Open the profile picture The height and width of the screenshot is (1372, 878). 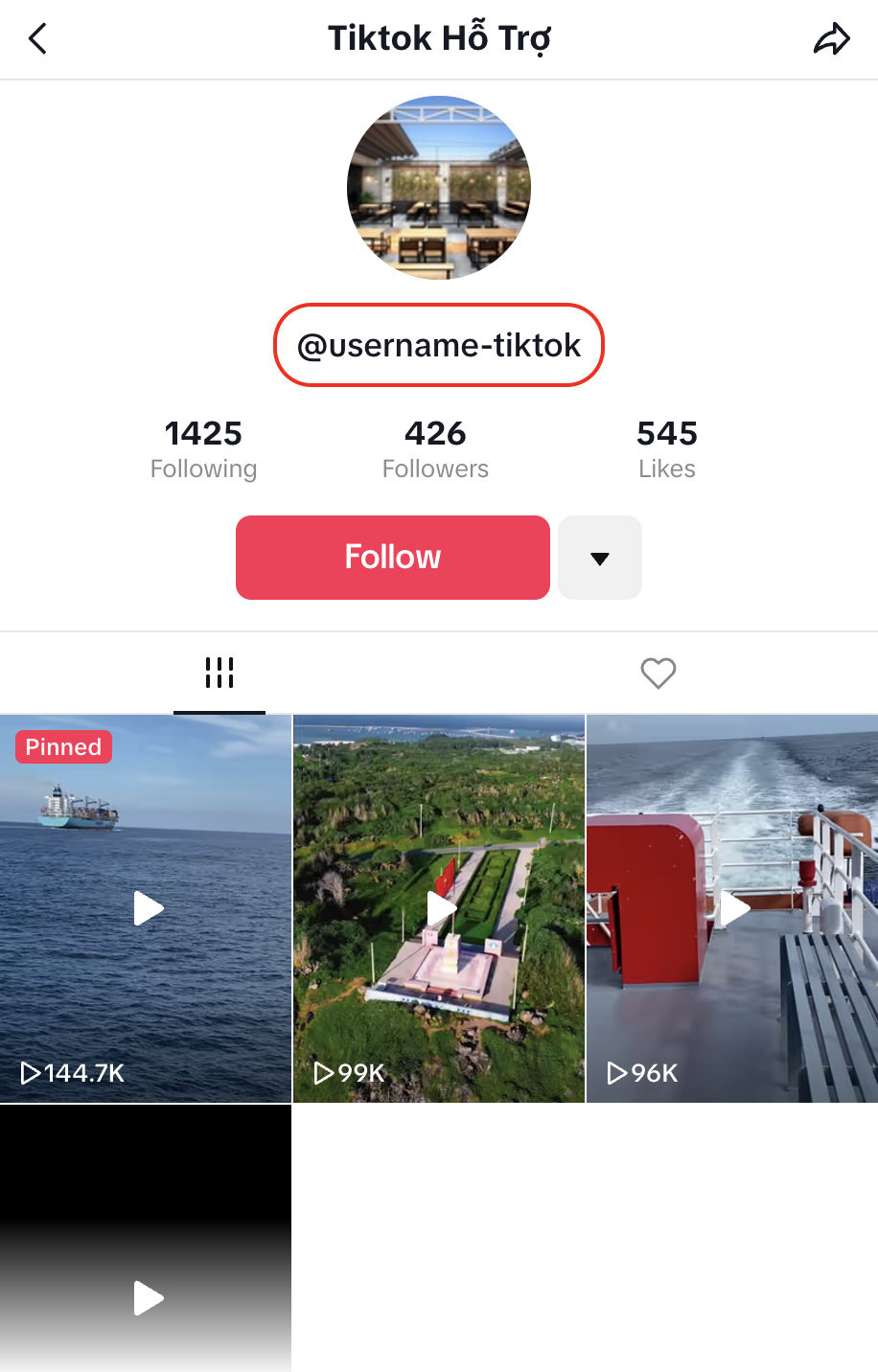pyautogui.click(x=439, y=188)
